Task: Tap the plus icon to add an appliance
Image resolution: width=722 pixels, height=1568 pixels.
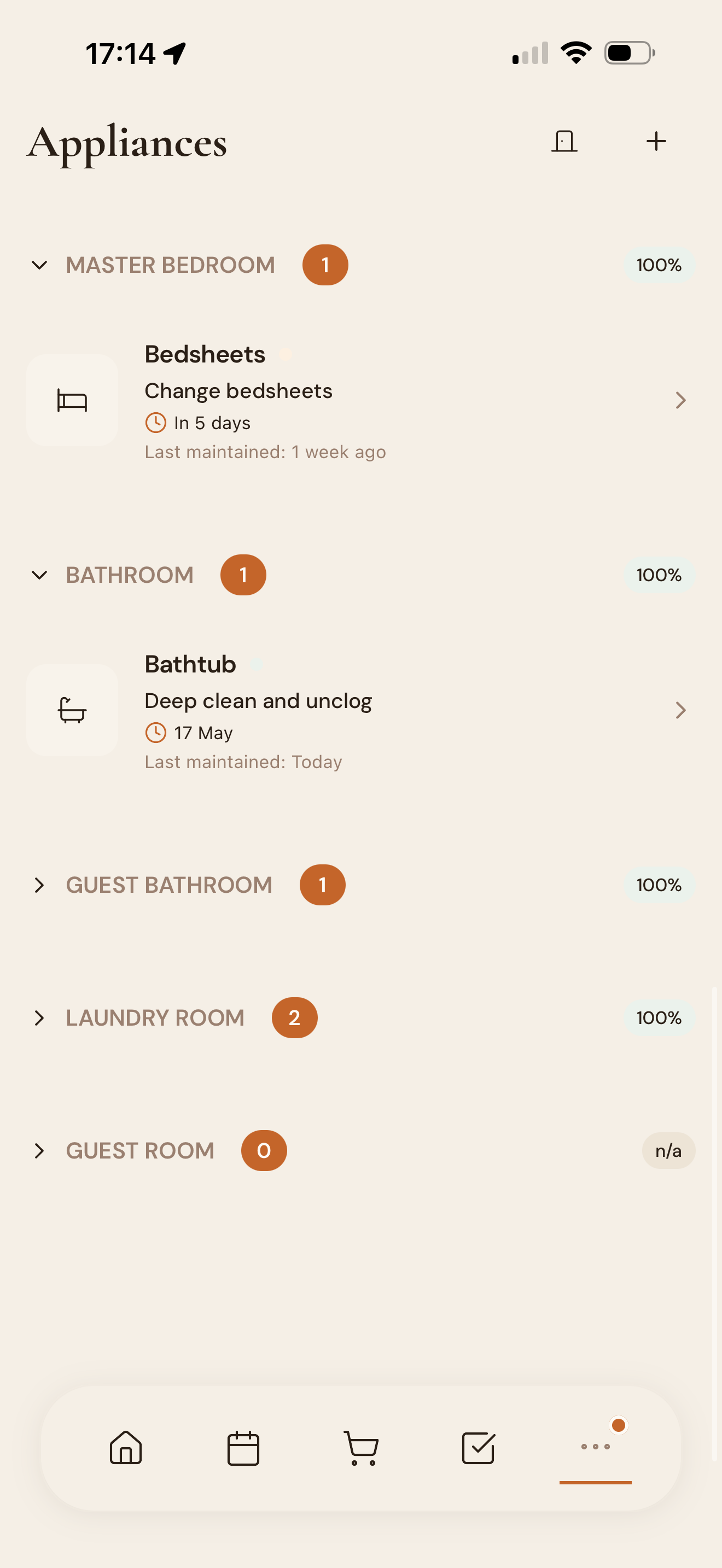Action: tap(656, 141)
